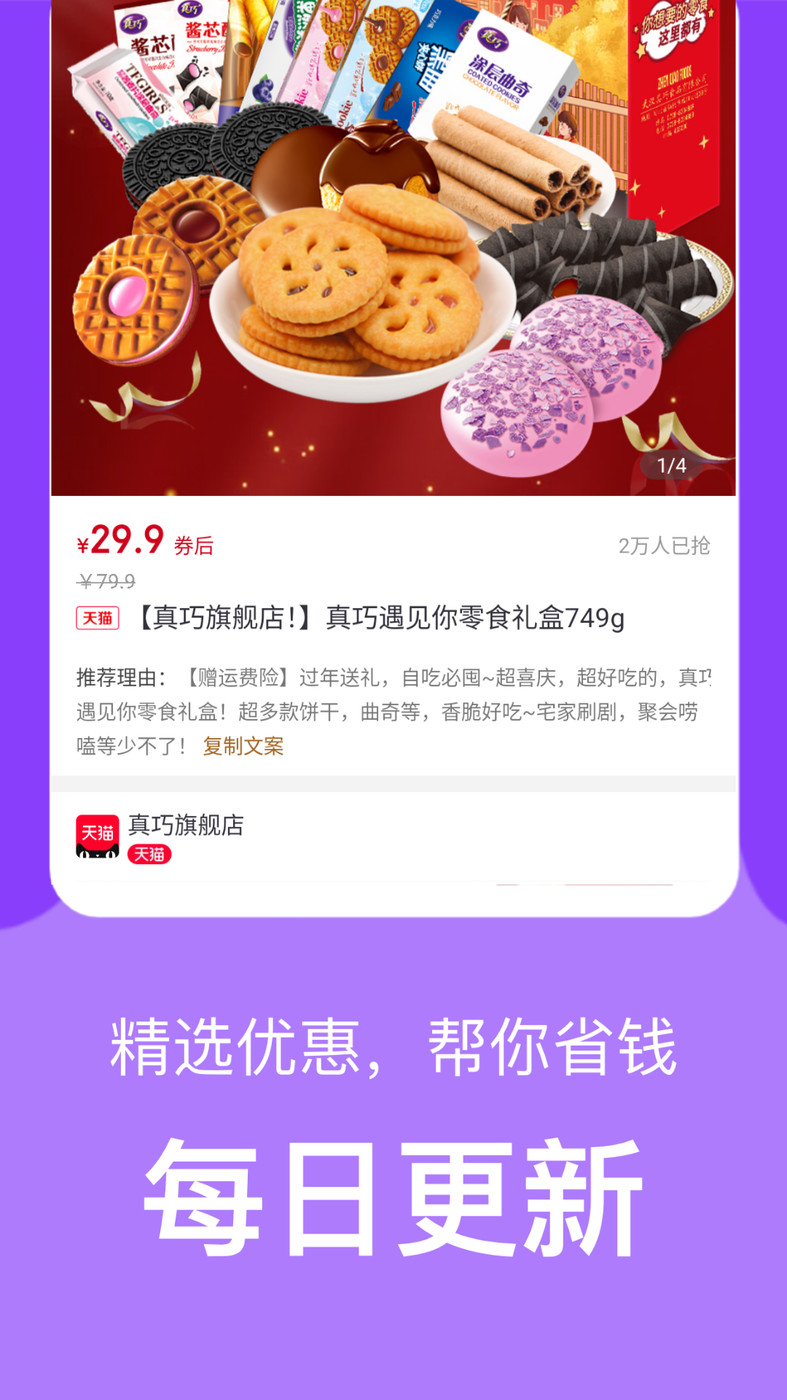The height and width of the screenshot is (1400, 787).
Task: Click the 精选优惠，帮你省钱 promotional text
Action: point(393,1045)
